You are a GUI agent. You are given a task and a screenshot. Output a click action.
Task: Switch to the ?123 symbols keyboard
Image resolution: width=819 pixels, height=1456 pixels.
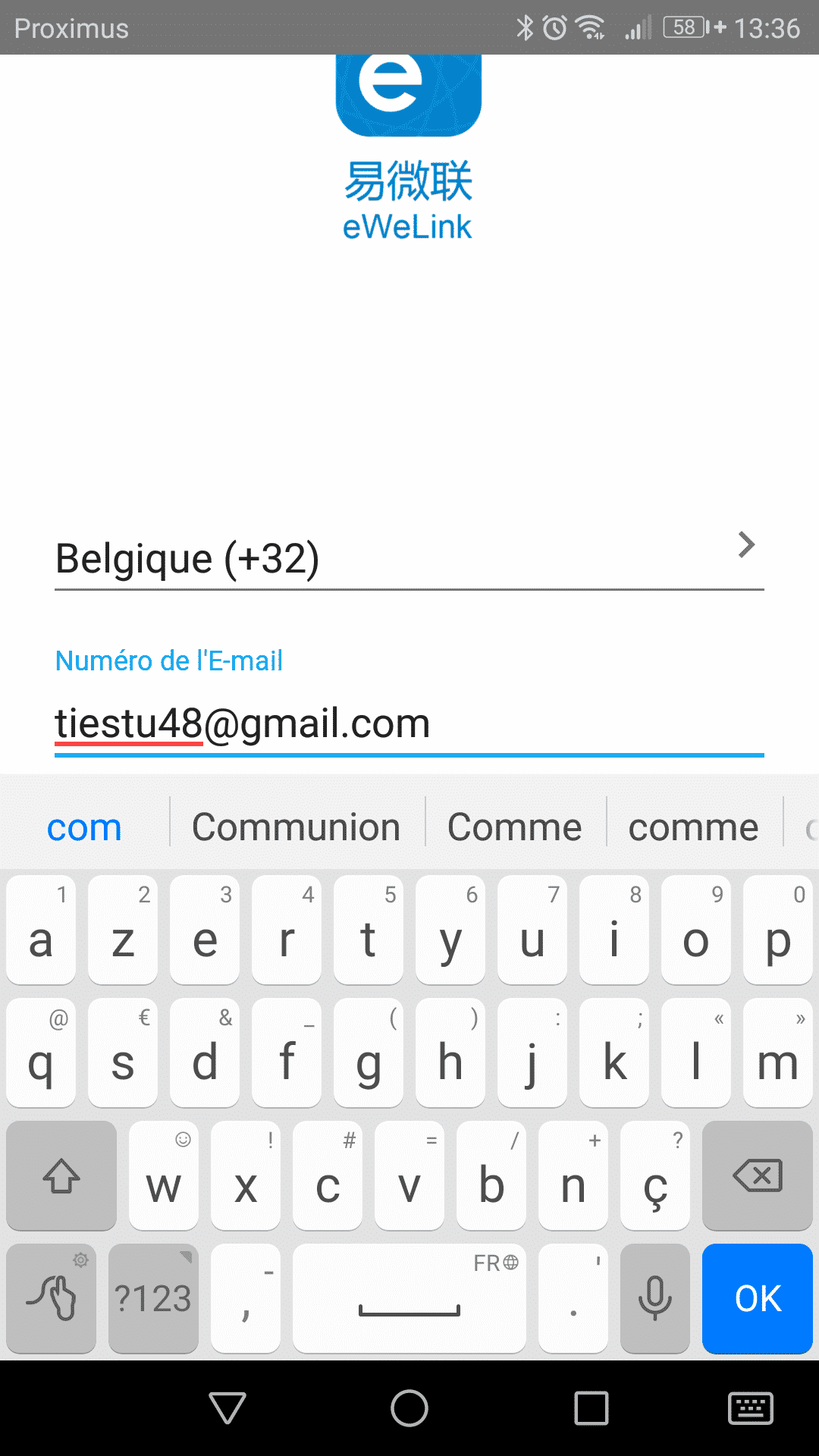pos(153,1298)
